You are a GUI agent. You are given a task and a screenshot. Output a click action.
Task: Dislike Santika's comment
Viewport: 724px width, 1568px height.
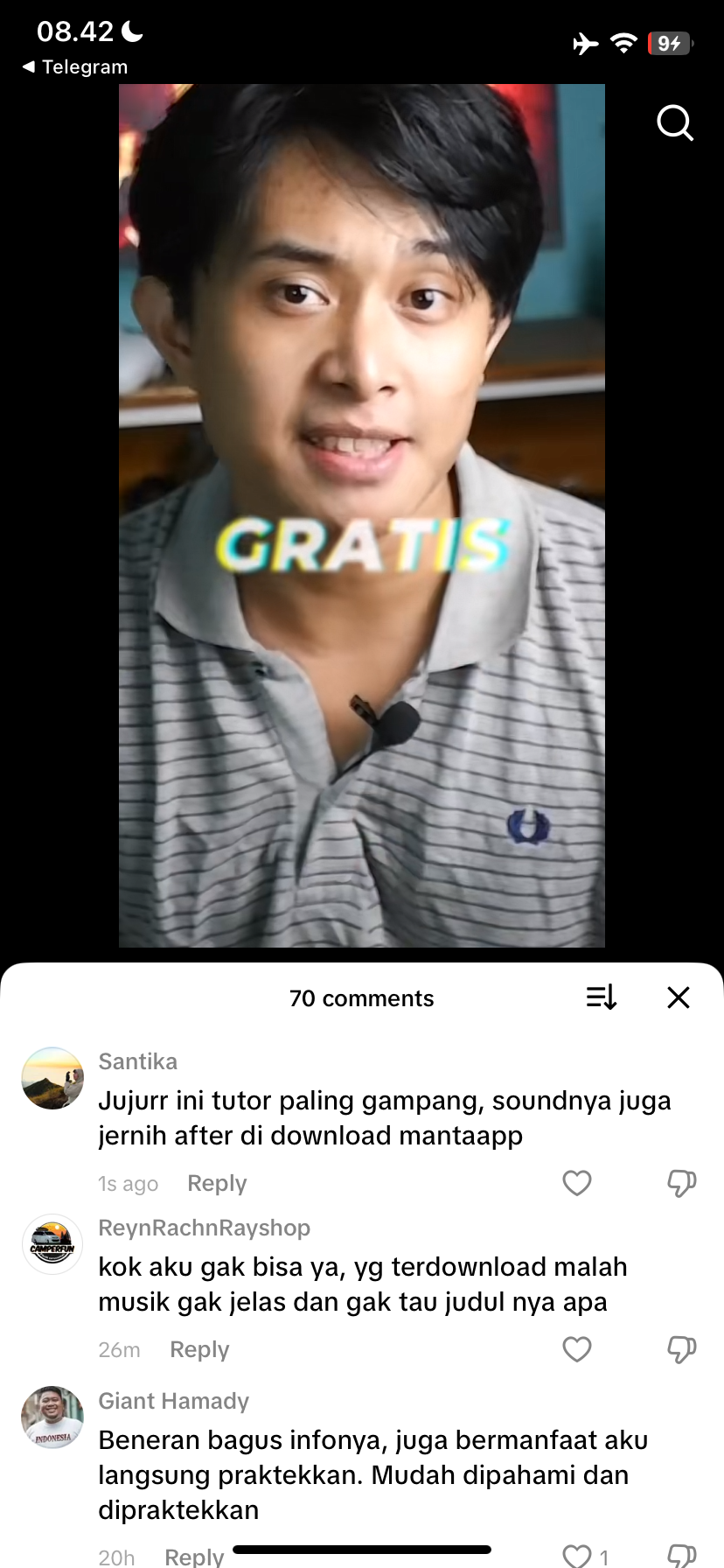coord(681,1183)
